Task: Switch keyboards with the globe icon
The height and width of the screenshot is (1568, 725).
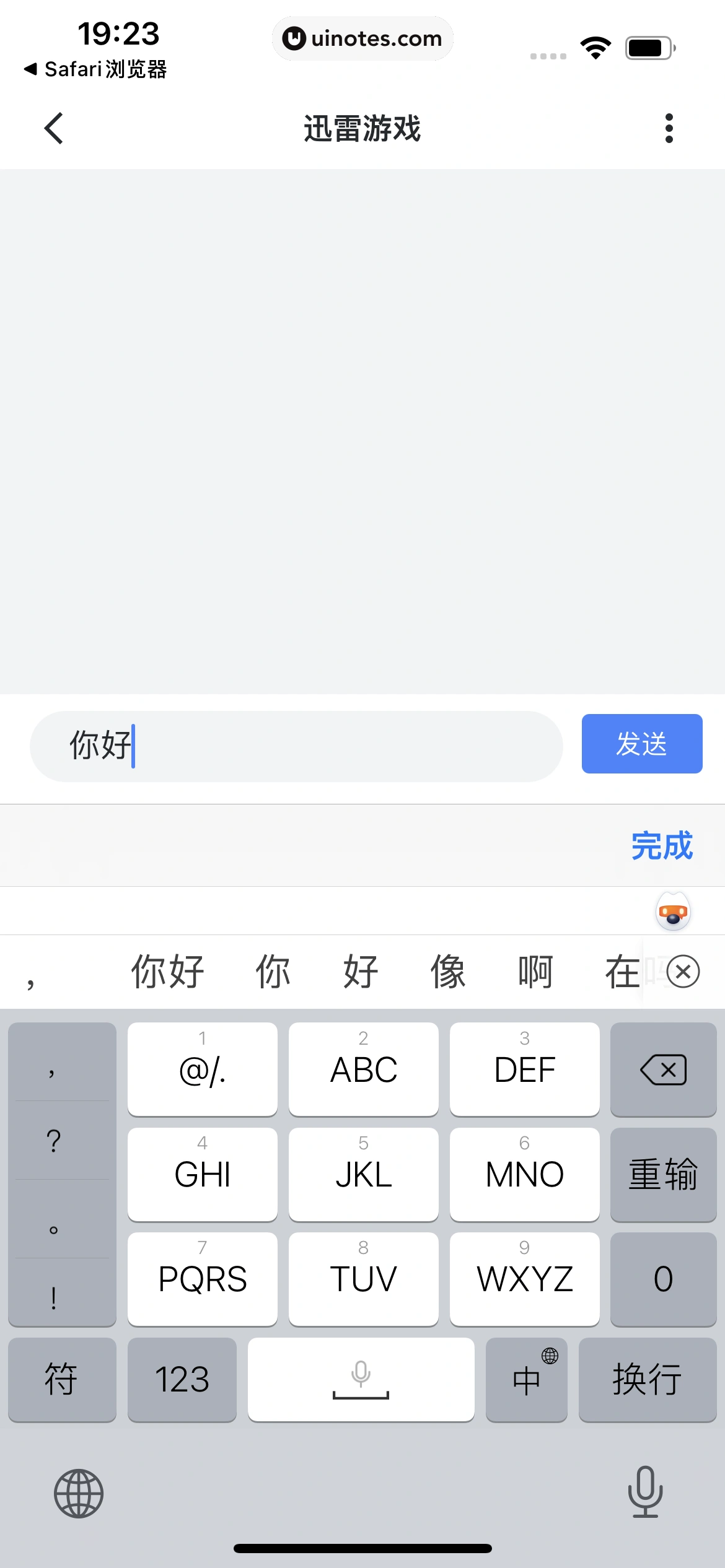Action: 79,1493
